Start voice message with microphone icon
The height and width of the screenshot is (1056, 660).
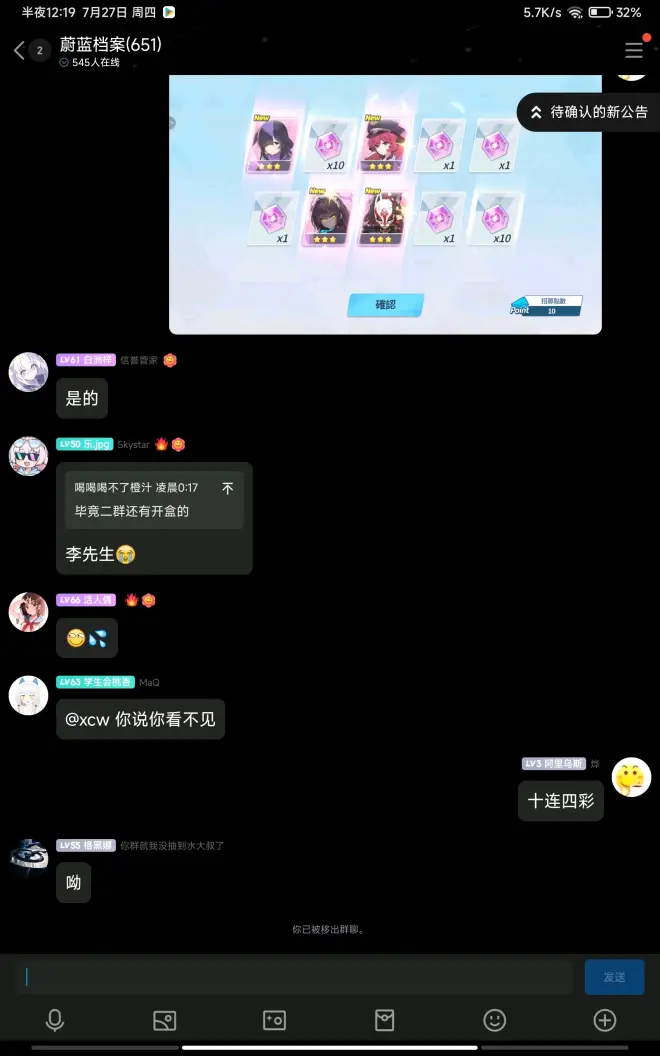point(55,1020)
